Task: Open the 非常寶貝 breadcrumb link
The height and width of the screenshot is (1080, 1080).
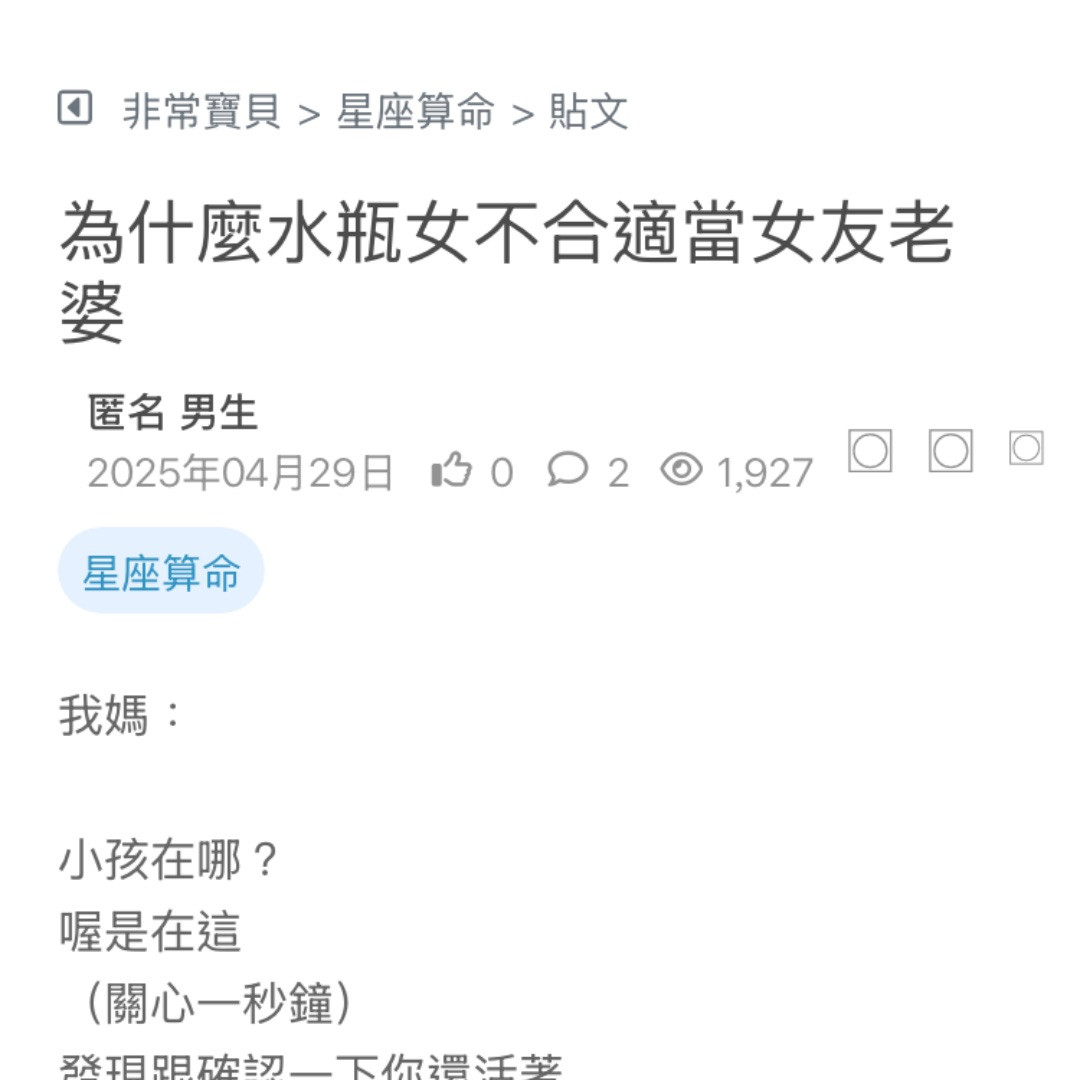Action: [202, 111]
